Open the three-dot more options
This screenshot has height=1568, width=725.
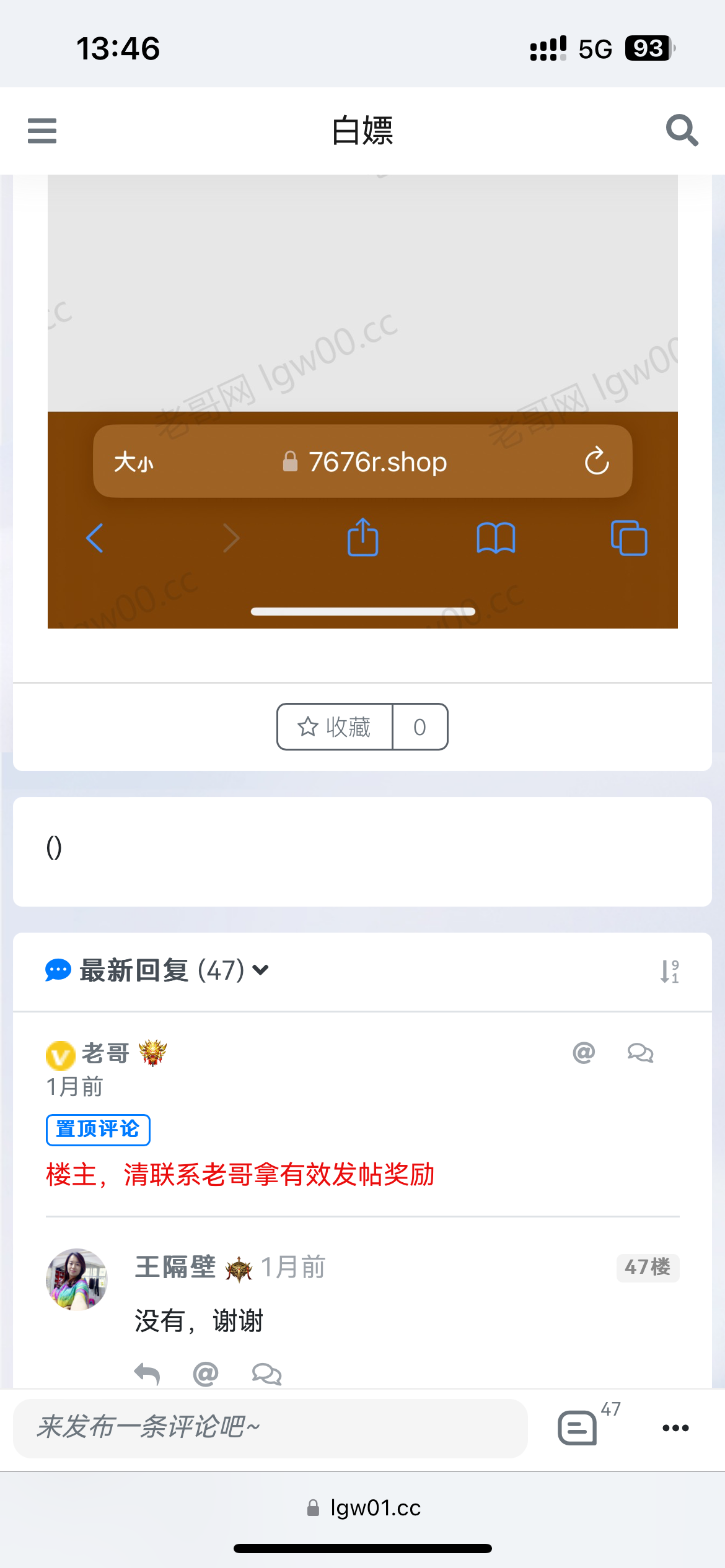pos(675,1428)
